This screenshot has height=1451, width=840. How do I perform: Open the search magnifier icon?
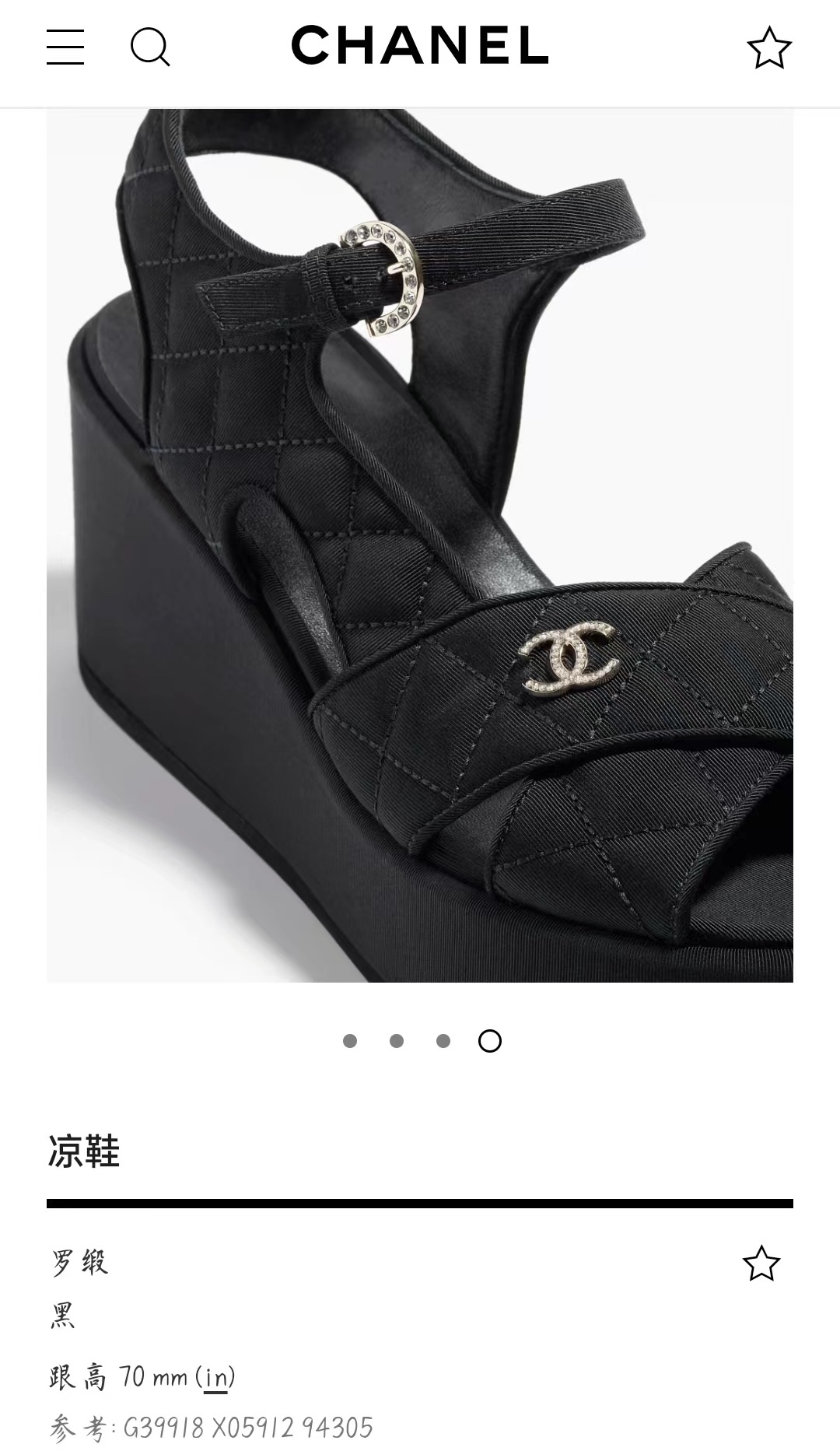149,47
